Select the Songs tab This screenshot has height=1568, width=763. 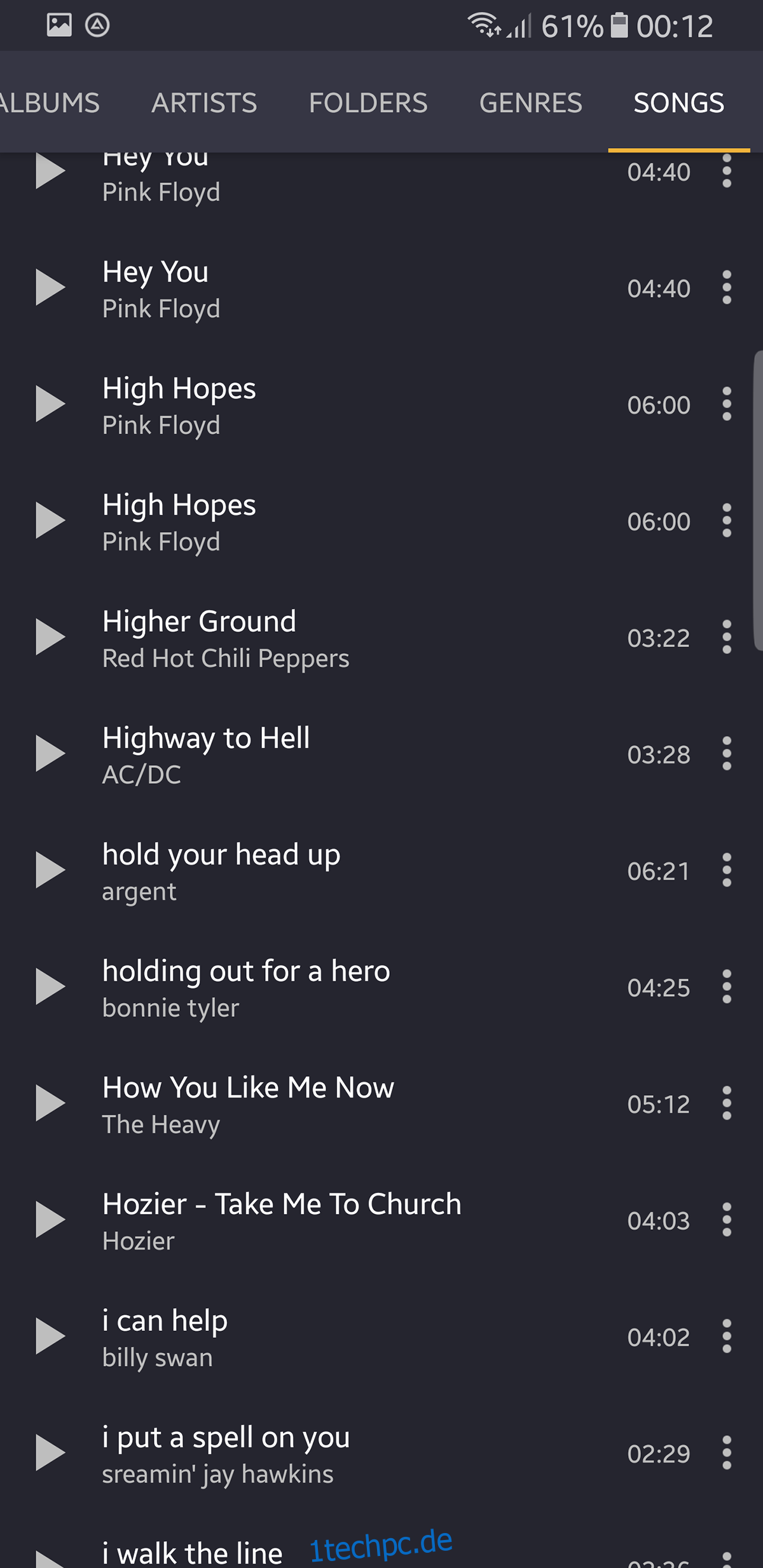coord(679,102)
